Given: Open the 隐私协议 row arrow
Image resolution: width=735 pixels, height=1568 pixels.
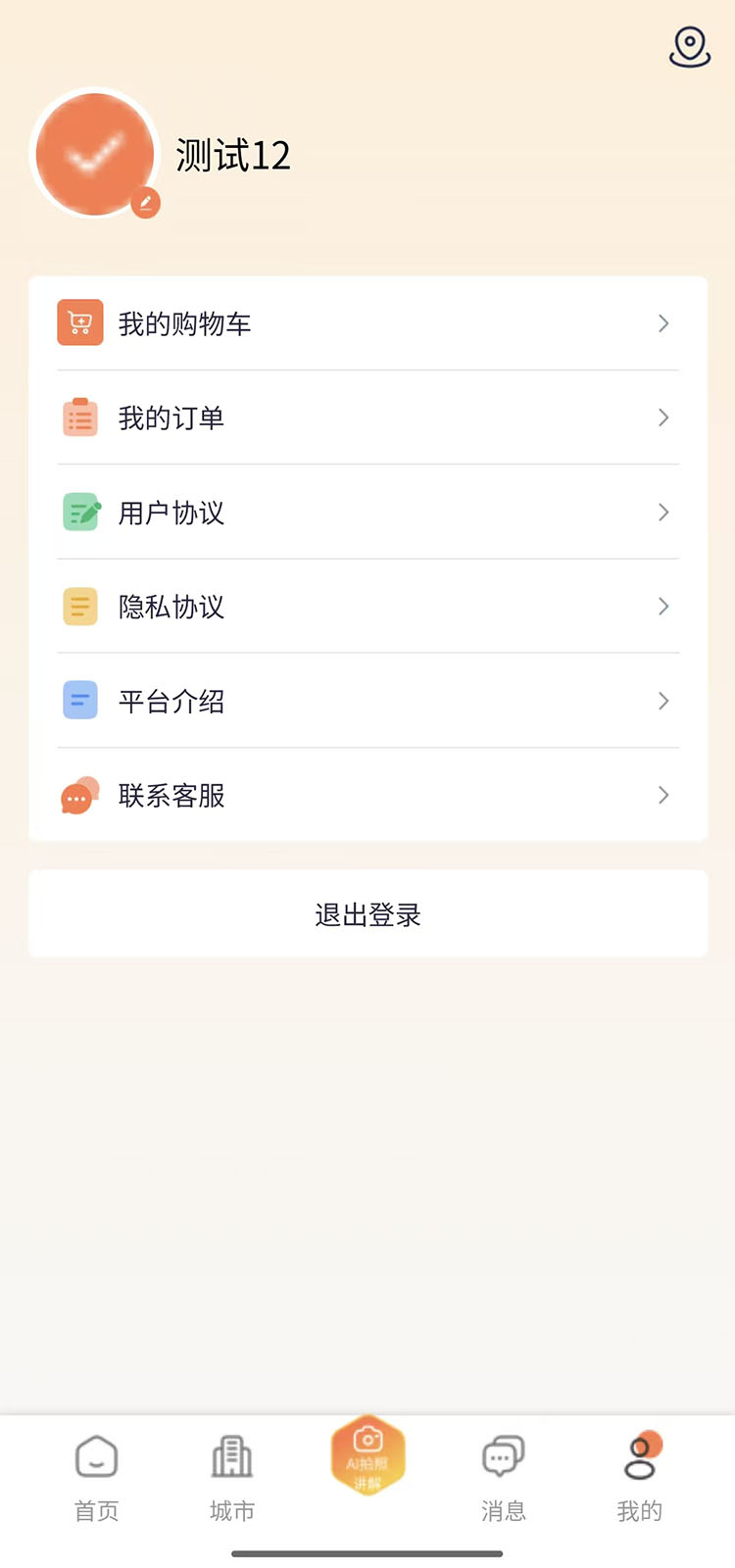Looking at the screenshot, I should coord(663,607).
